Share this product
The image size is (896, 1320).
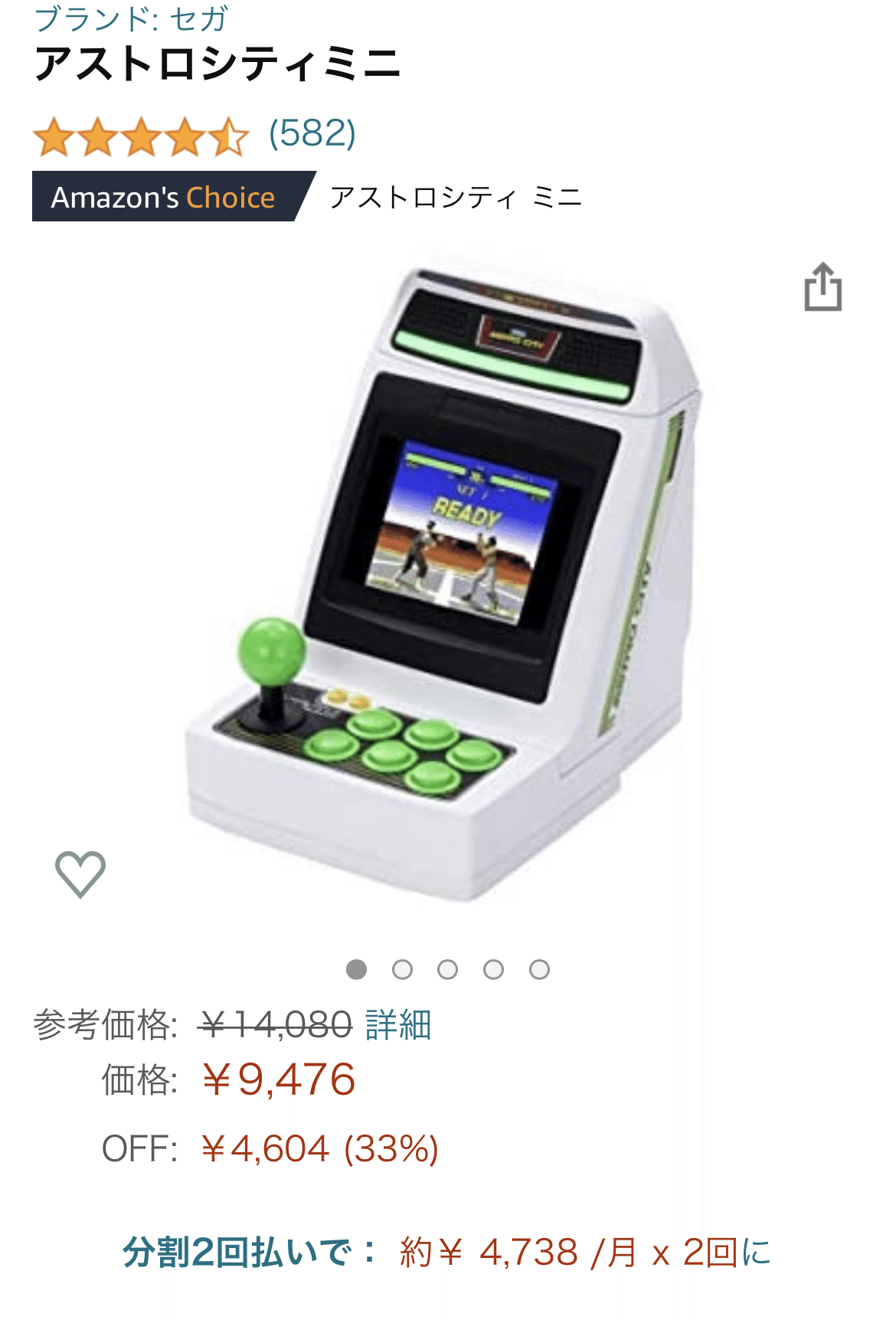click(x=822, y=287)
